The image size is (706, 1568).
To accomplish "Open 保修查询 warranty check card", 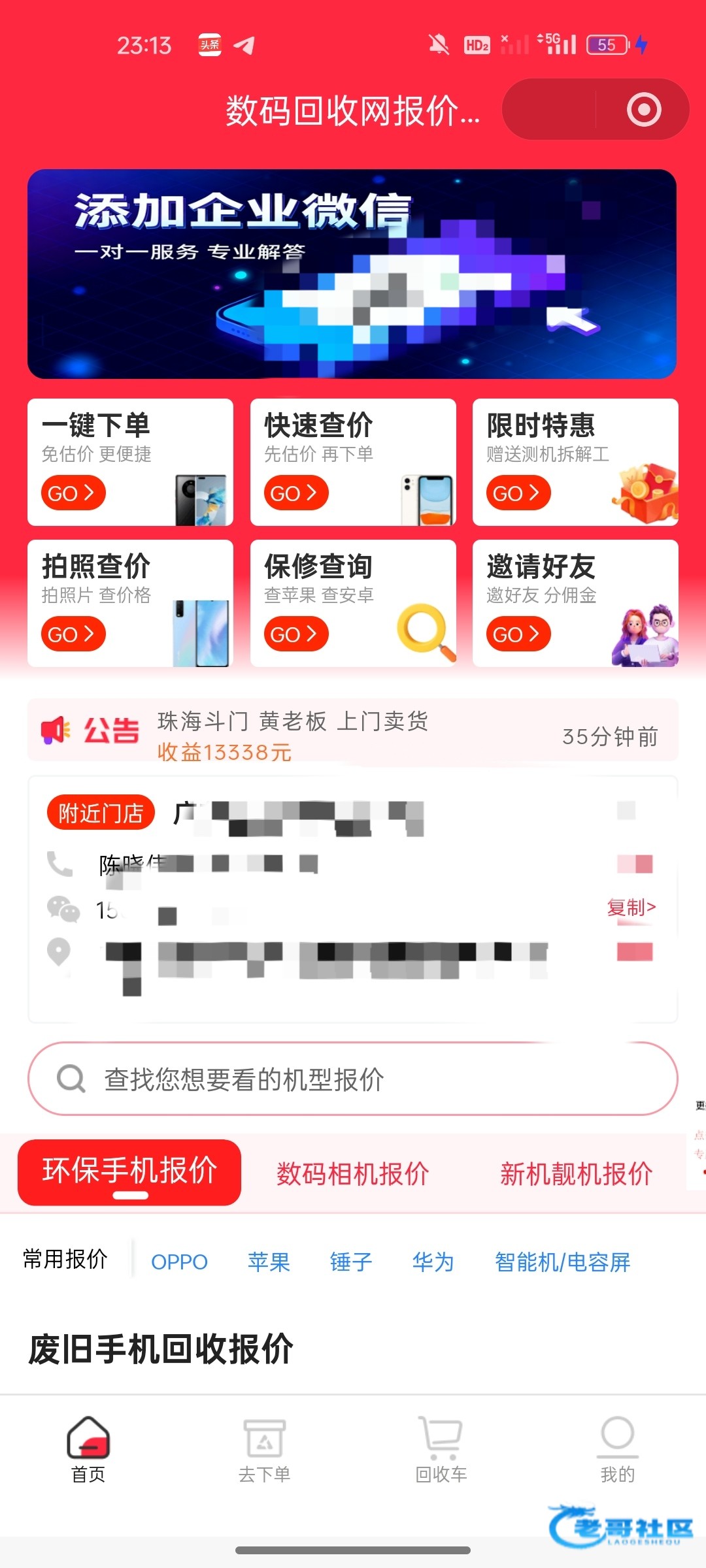I will coord(353,603).
